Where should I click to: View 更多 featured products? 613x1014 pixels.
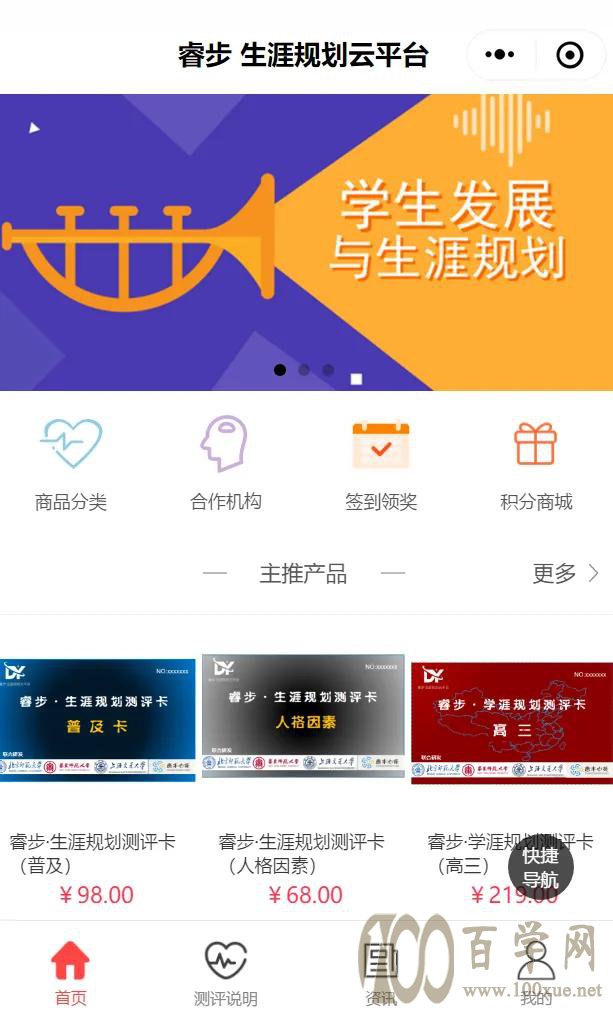[565, 573]
